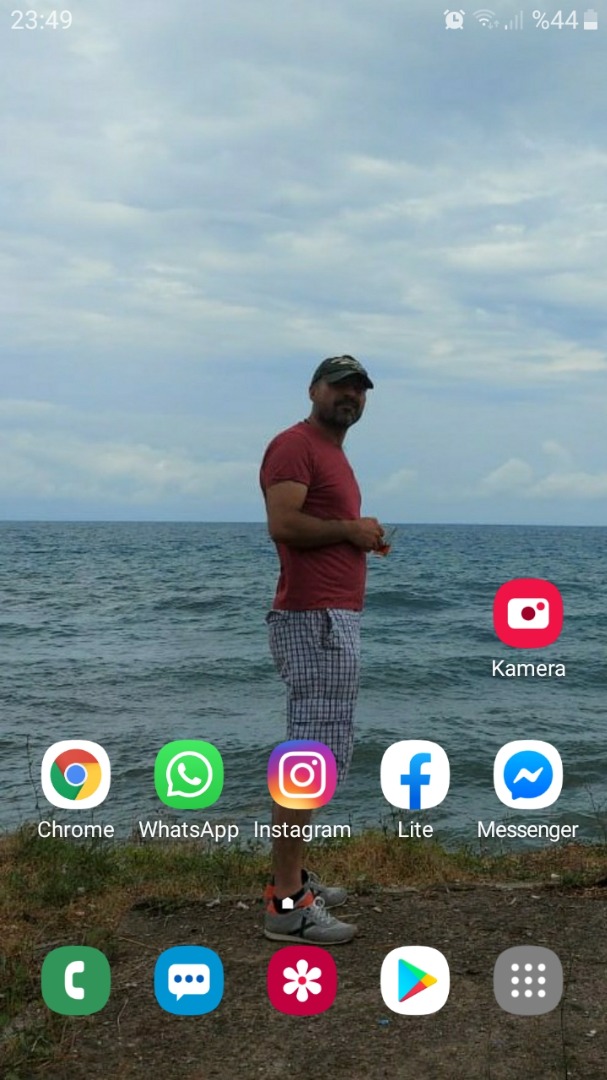607x1080 pixels.
Task: Launch Google Play Store
Action: [x=415, y=981]
